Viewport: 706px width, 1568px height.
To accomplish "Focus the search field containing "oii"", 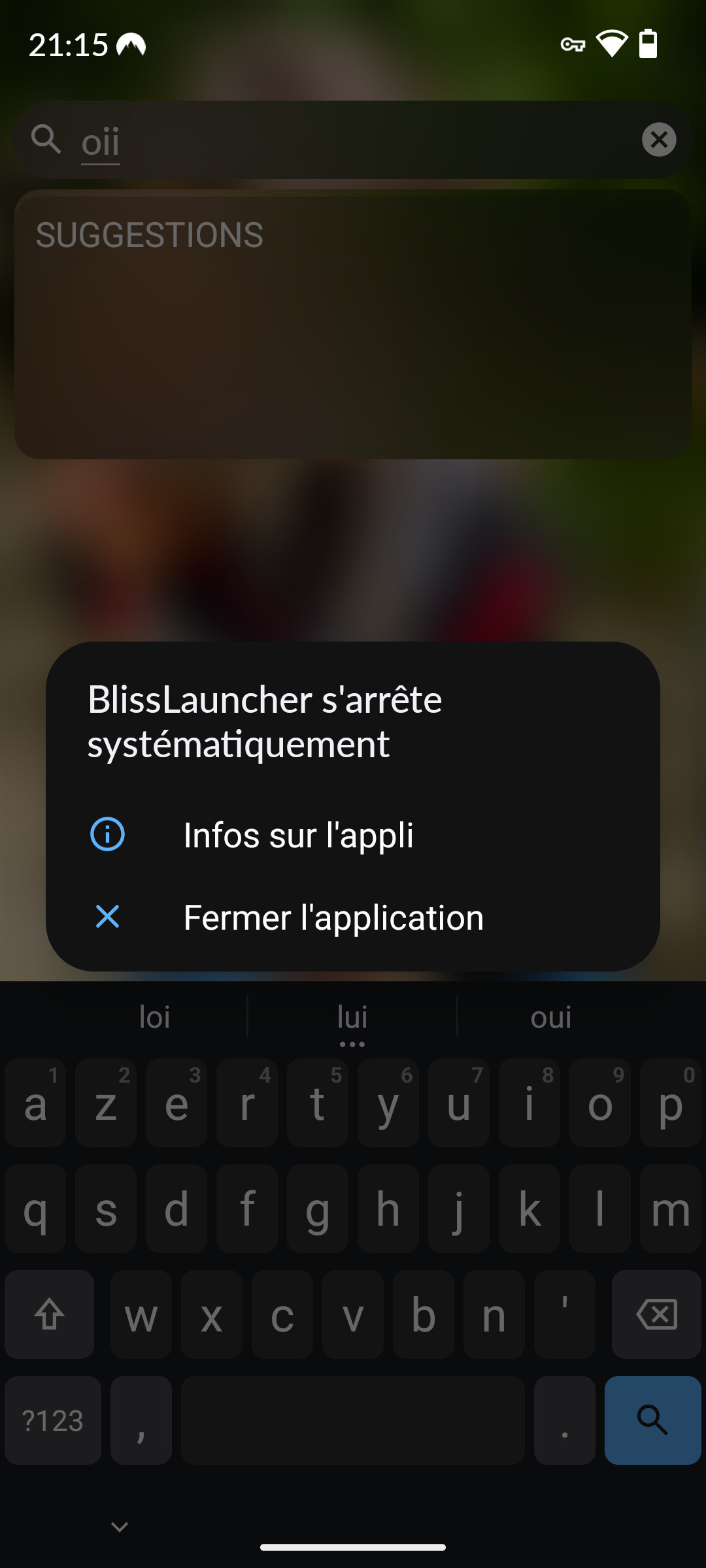I will [353, 140].
